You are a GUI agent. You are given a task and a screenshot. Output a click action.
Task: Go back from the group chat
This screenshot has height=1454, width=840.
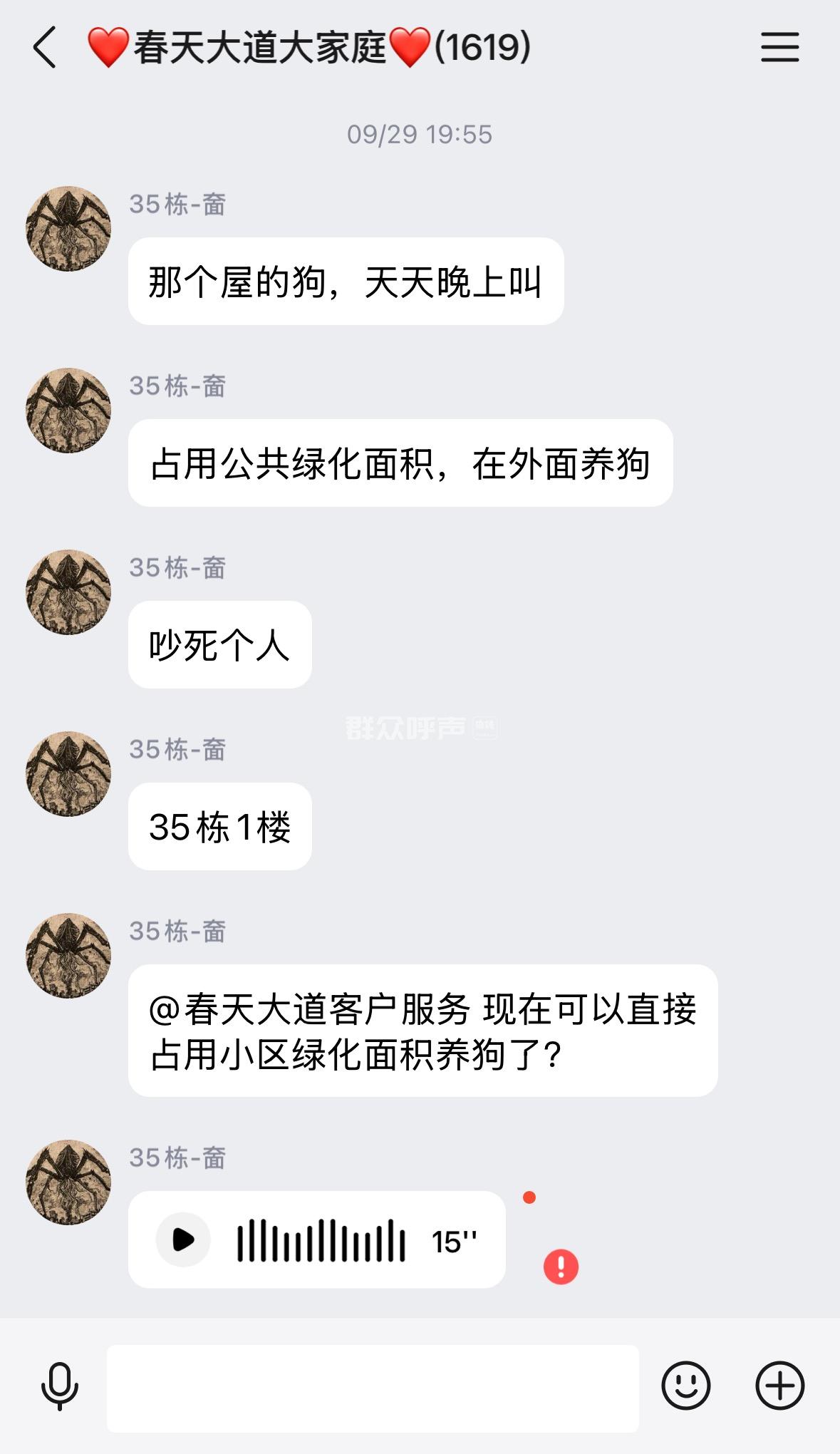(45, 48)
